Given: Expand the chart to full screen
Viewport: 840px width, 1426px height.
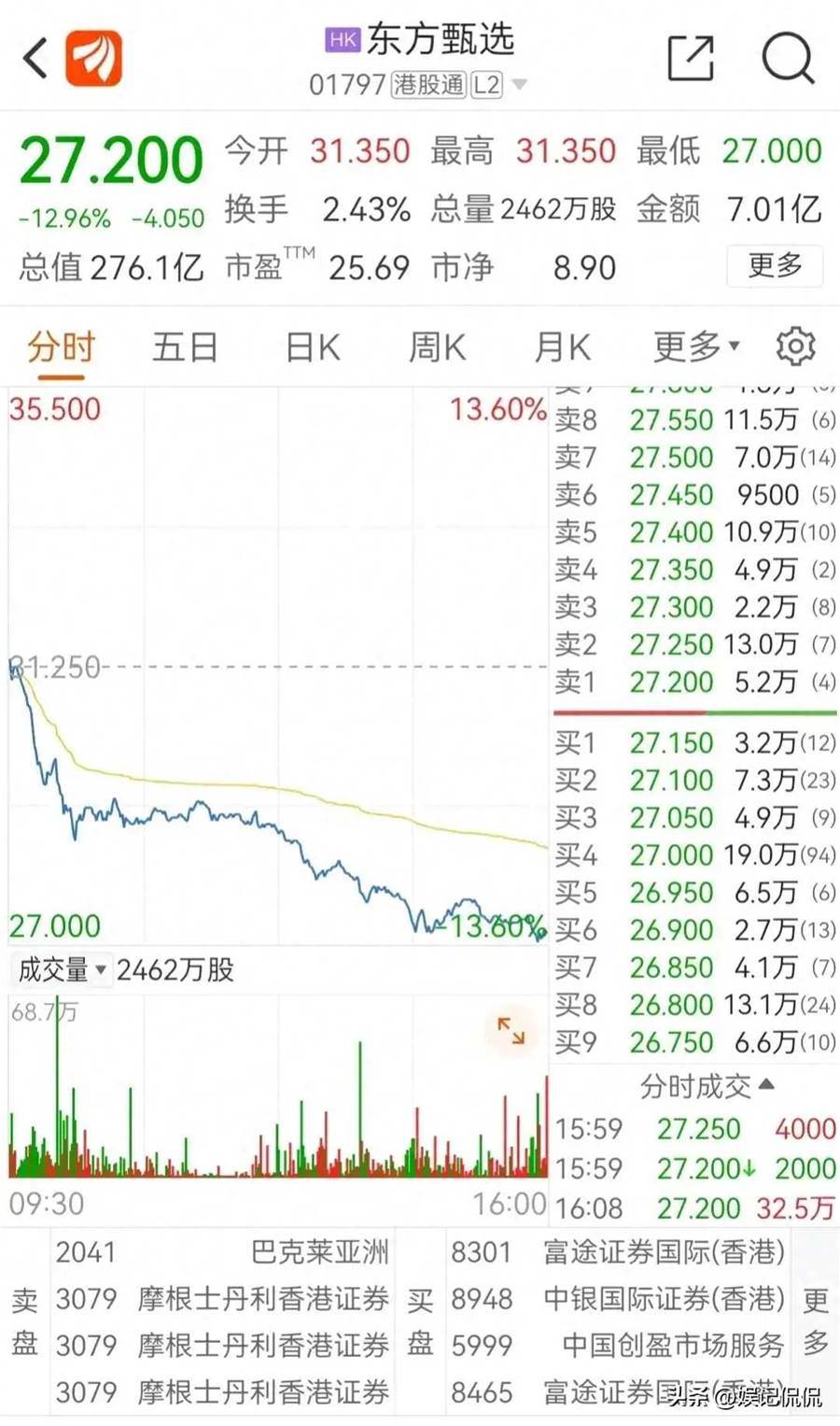Looking at the screenshot, I should pyautogui.click(x=511, y=1030).
